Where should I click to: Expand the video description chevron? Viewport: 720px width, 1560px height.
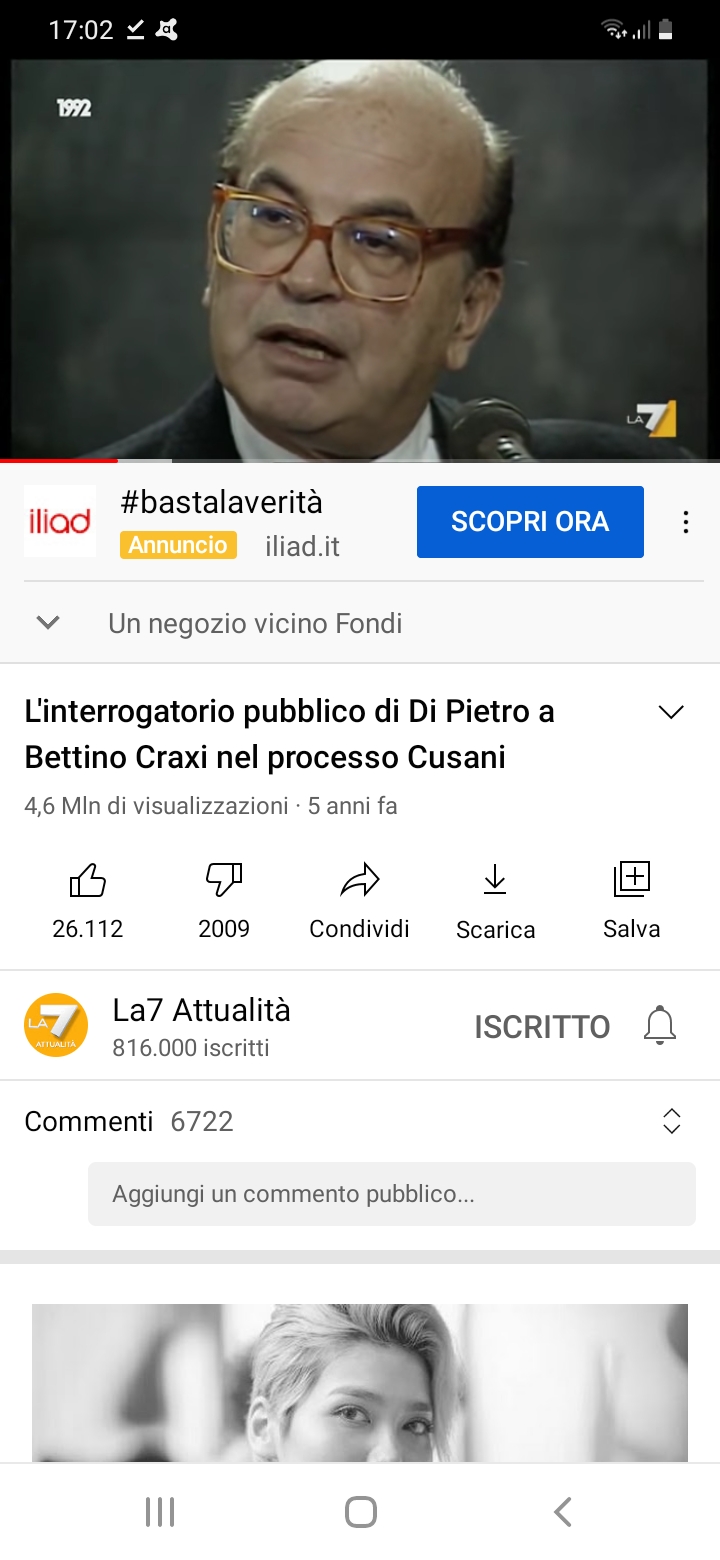(671, 712)
